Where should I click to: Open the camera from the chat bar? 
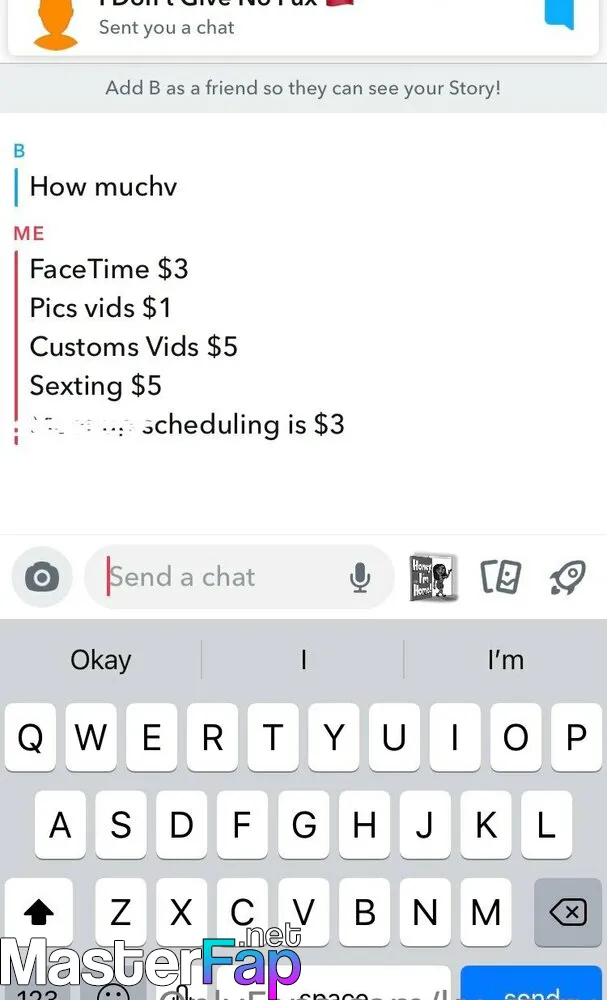41,577
